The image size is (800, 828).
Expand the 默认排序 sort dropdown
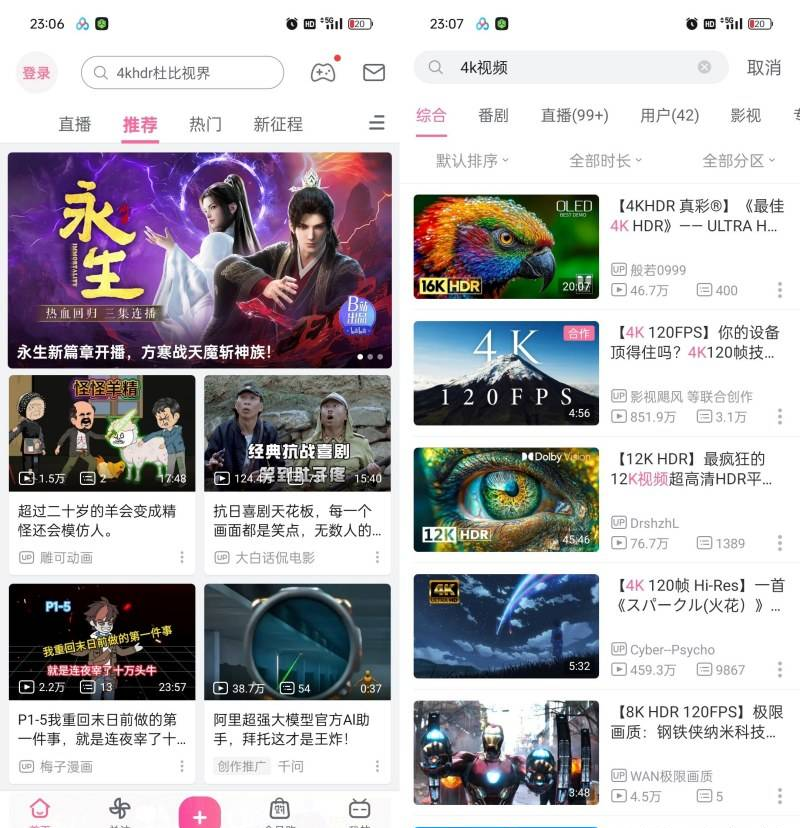click(472, 160)
